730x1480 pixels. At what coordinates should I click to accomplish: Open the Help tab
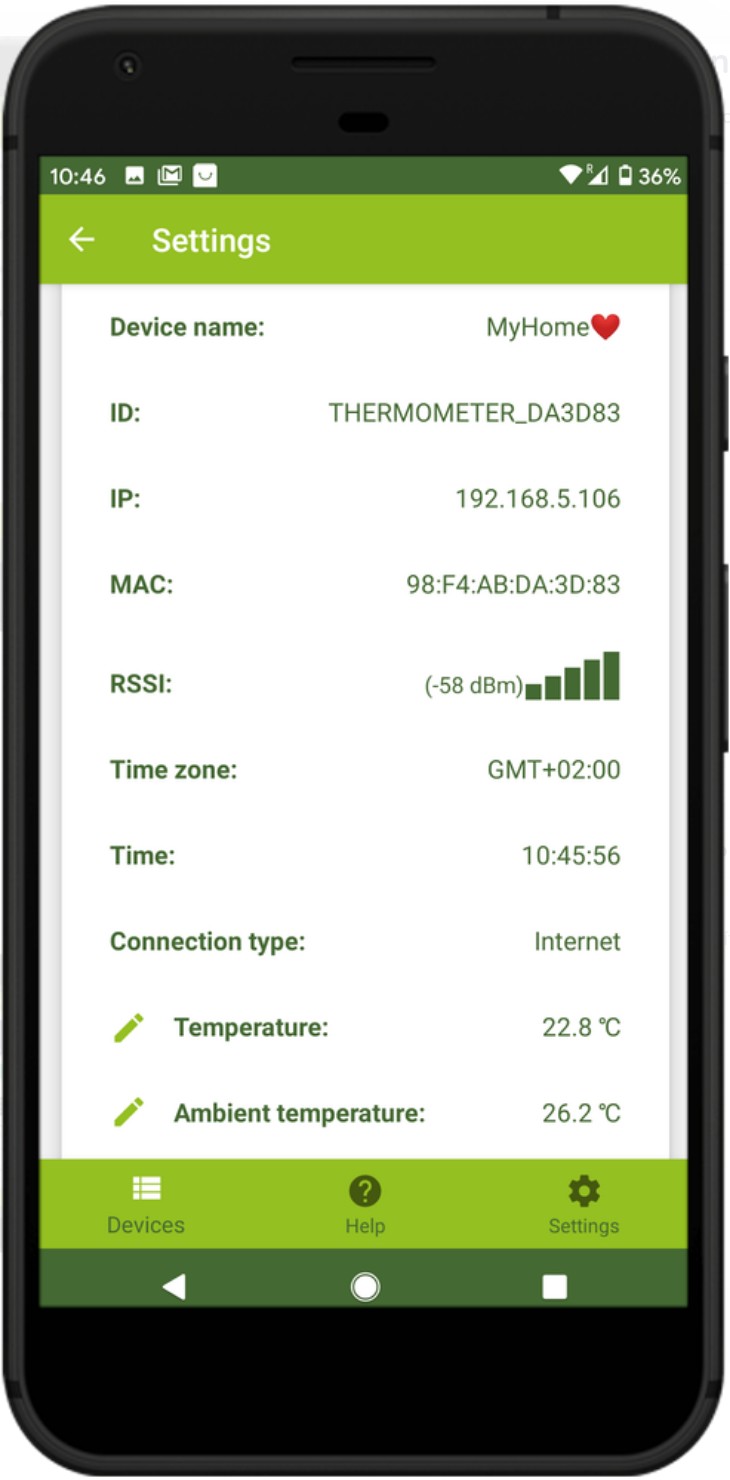coord(365,1204)
